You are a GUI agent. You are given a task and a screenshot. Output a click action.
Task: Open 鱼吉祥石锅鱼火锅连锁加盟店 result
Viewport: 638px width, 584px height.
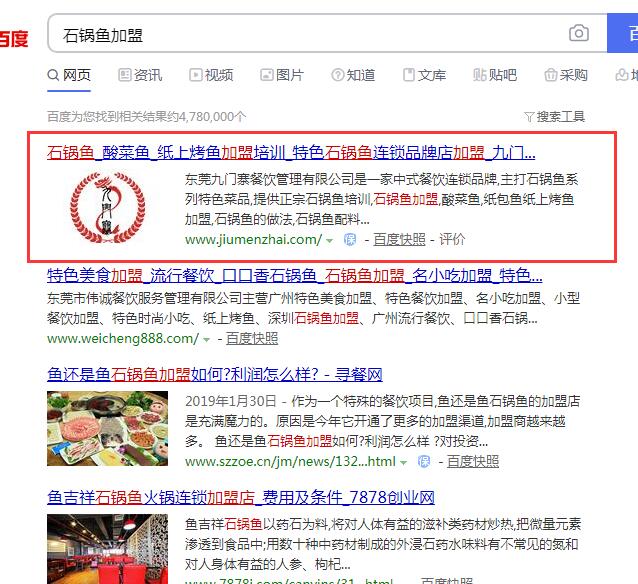[x=240, y=497]
